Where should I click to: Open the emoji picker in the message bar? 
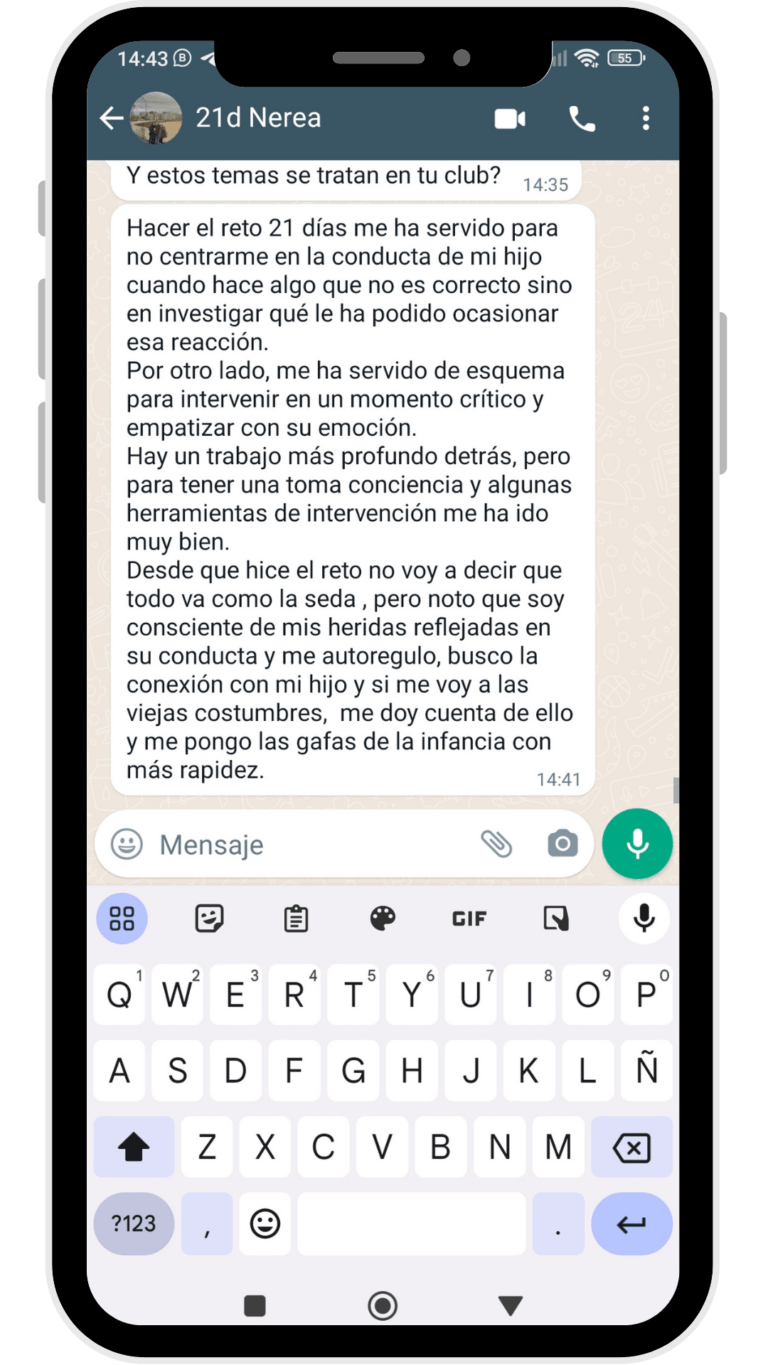(x=127, y=844)
